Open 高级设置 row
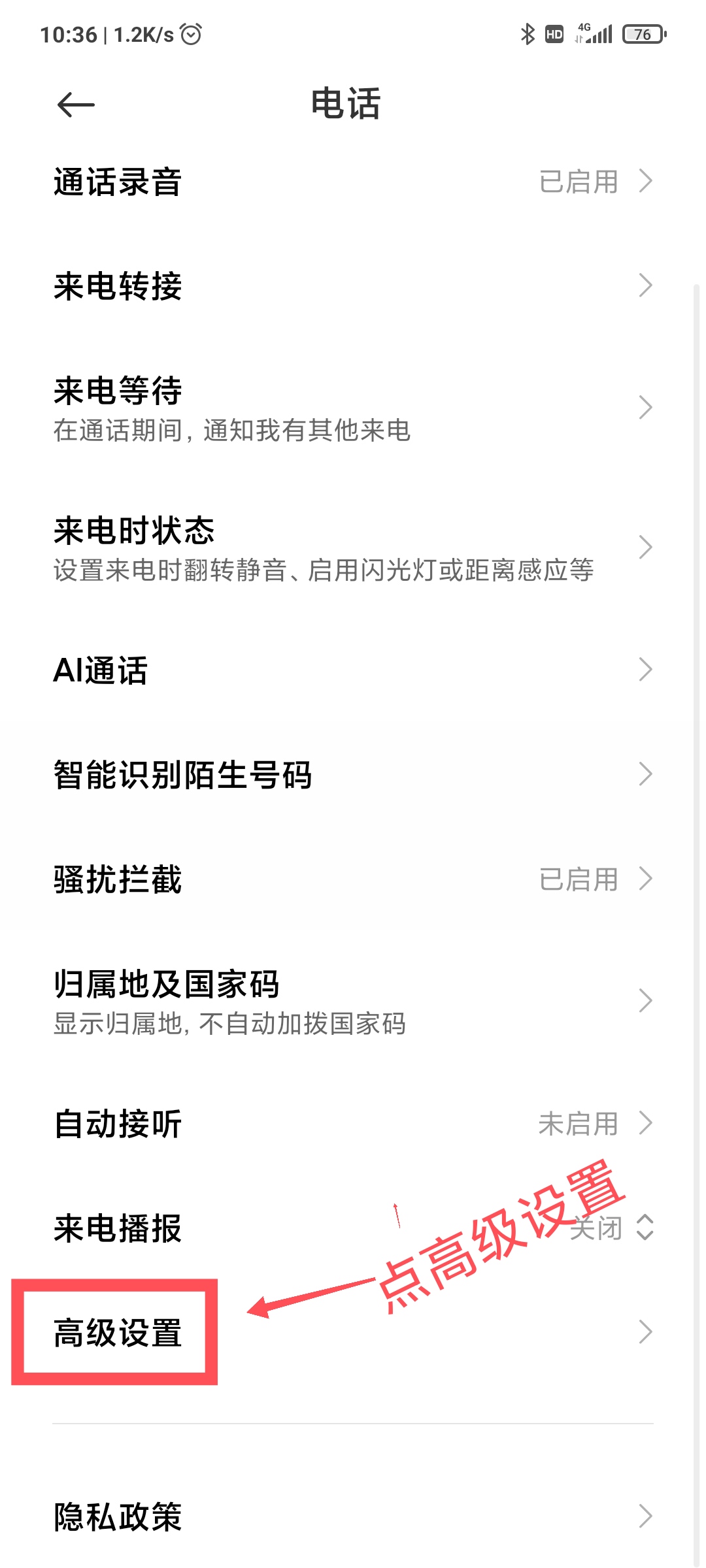This screenshot has height=1568, width=706. point(353,1333)
